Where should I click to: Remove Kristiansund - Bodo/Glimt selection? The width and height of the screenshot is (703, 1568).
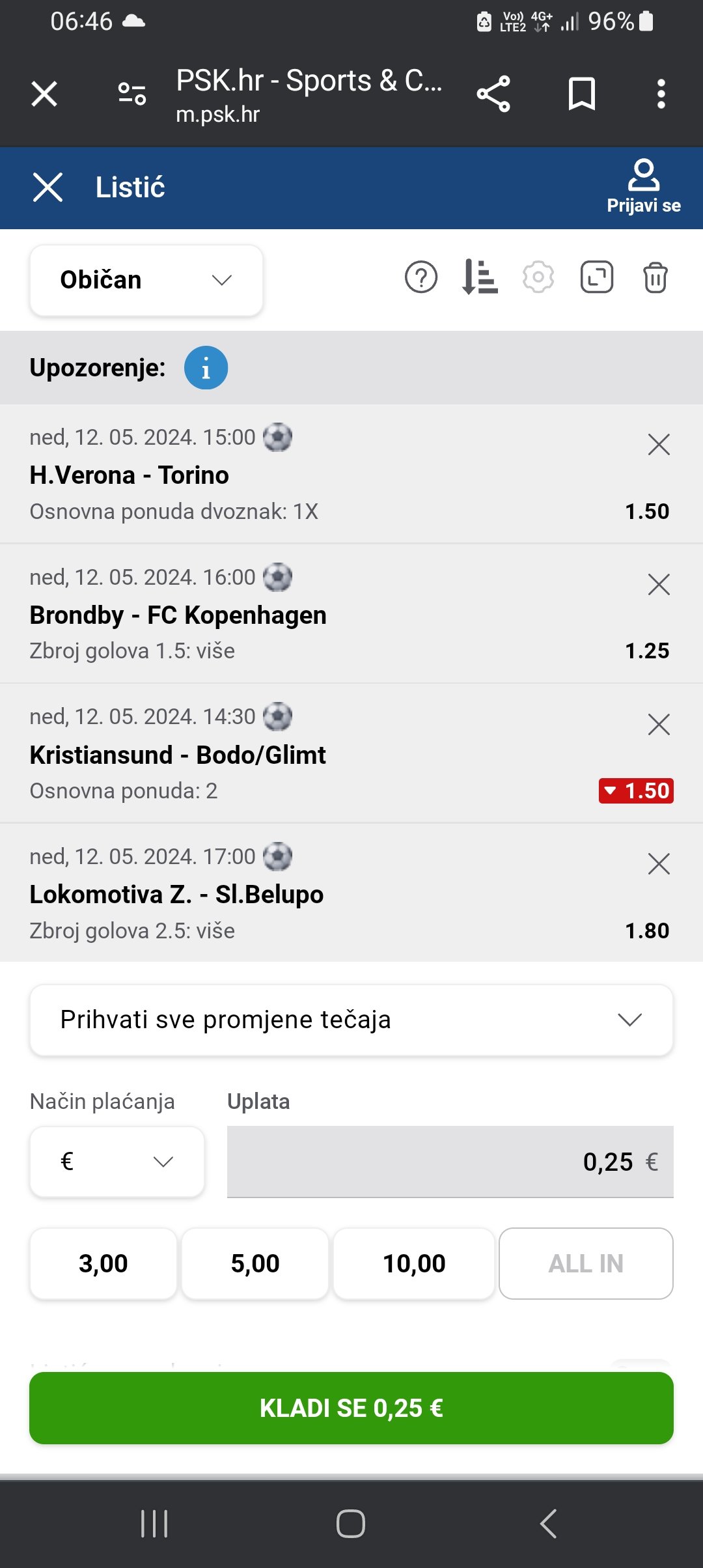[659, 725]
